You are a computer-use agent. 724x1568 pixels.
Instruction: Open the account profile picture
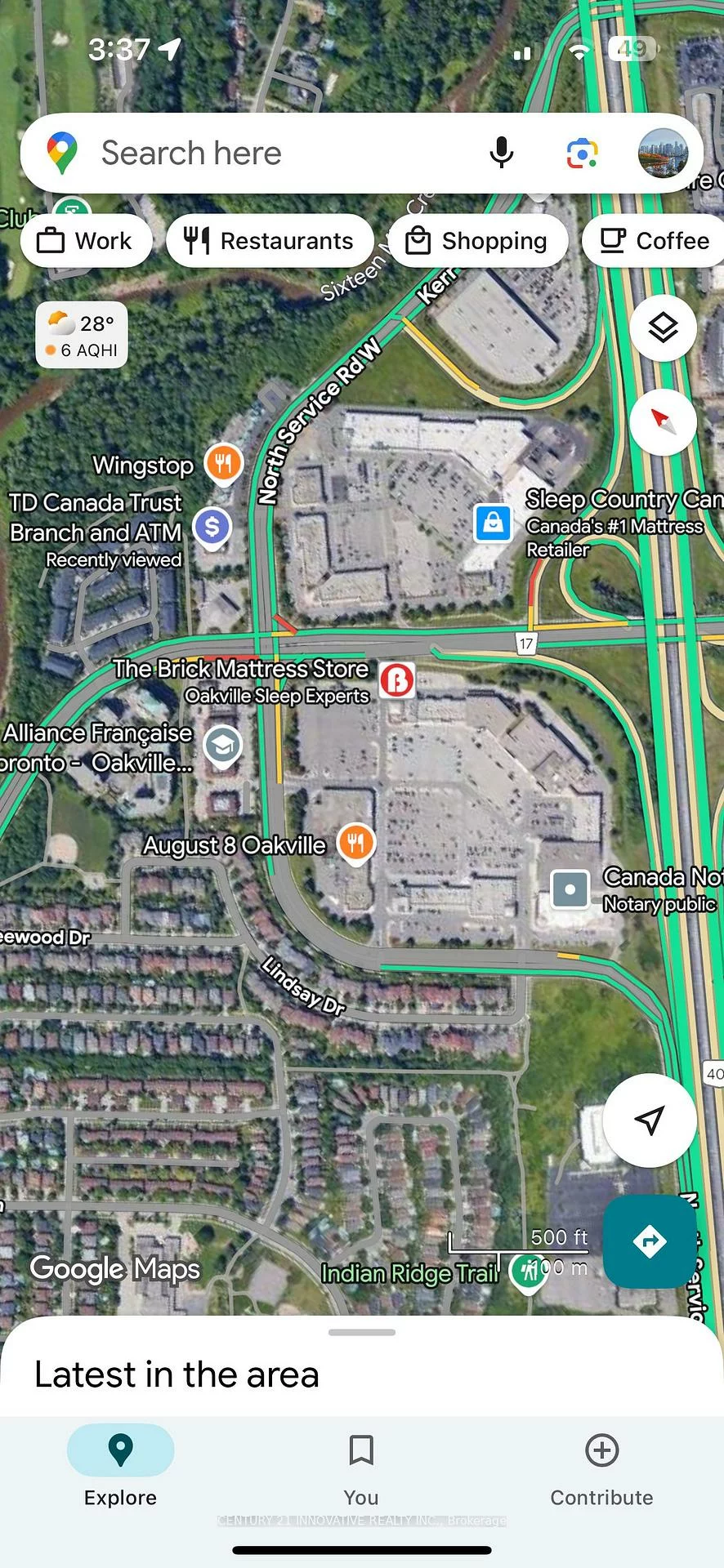tap(663, 154)
